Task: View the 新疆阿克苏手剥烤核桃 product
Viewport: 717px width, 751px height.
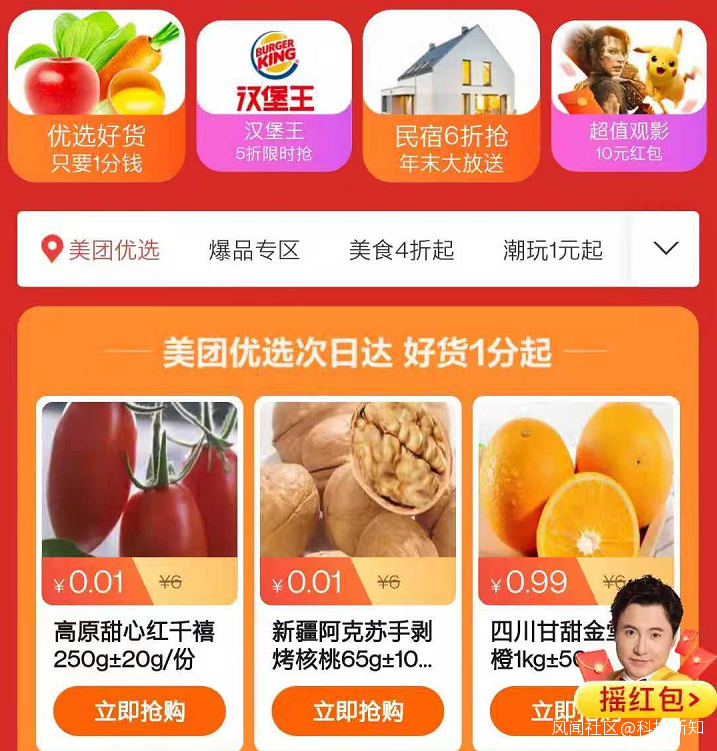Action: [357, 500]
